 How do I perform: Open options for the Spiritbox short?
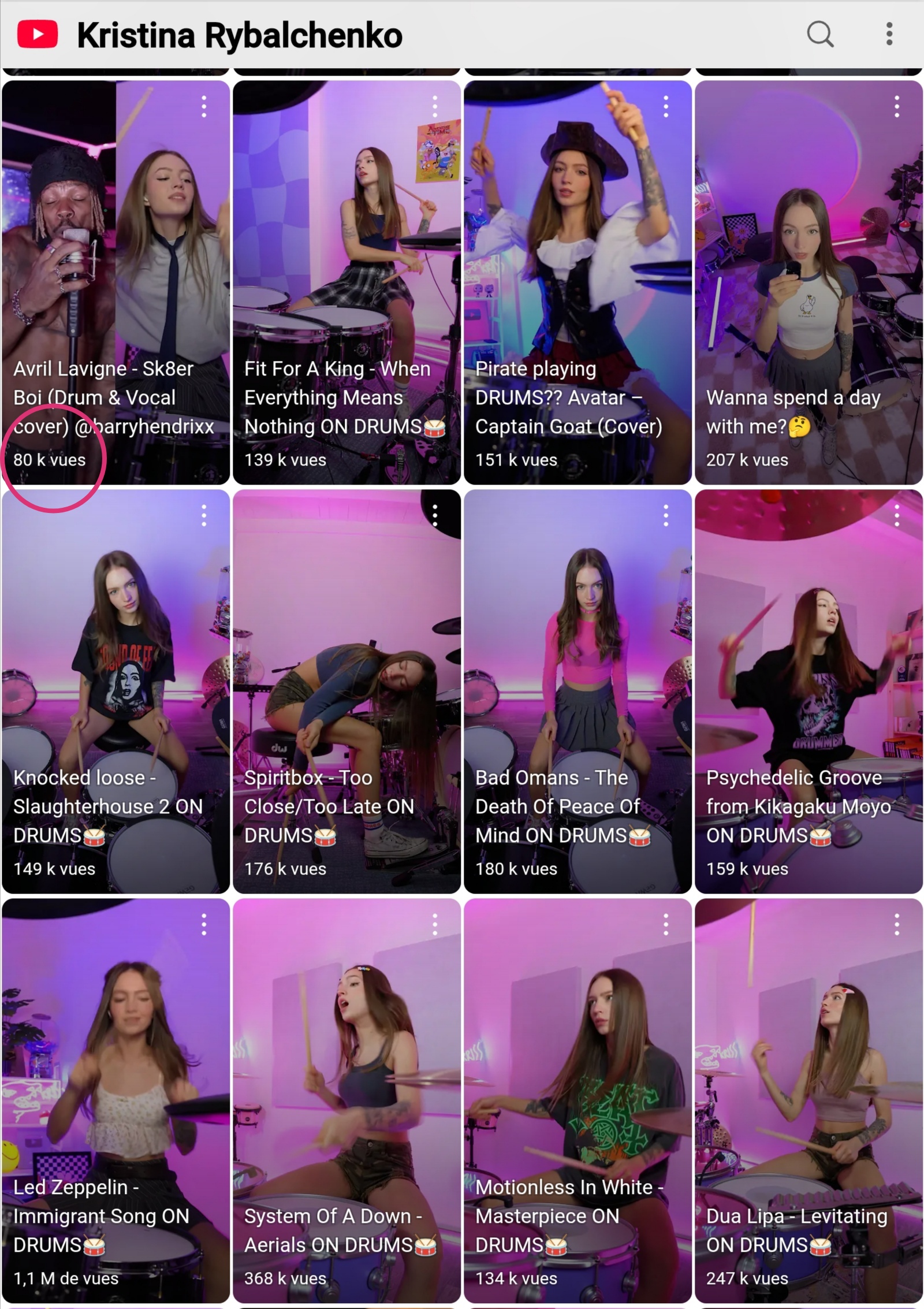point(435,515)
